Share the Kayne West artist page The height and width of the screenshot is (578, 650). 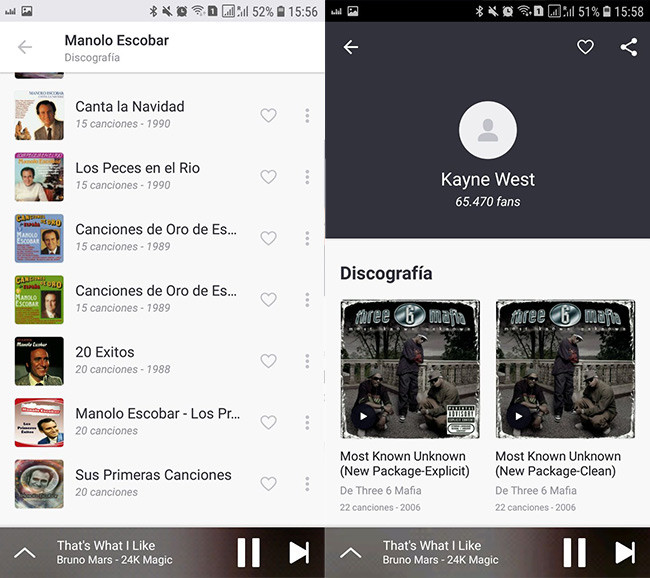tap(628, 47)
